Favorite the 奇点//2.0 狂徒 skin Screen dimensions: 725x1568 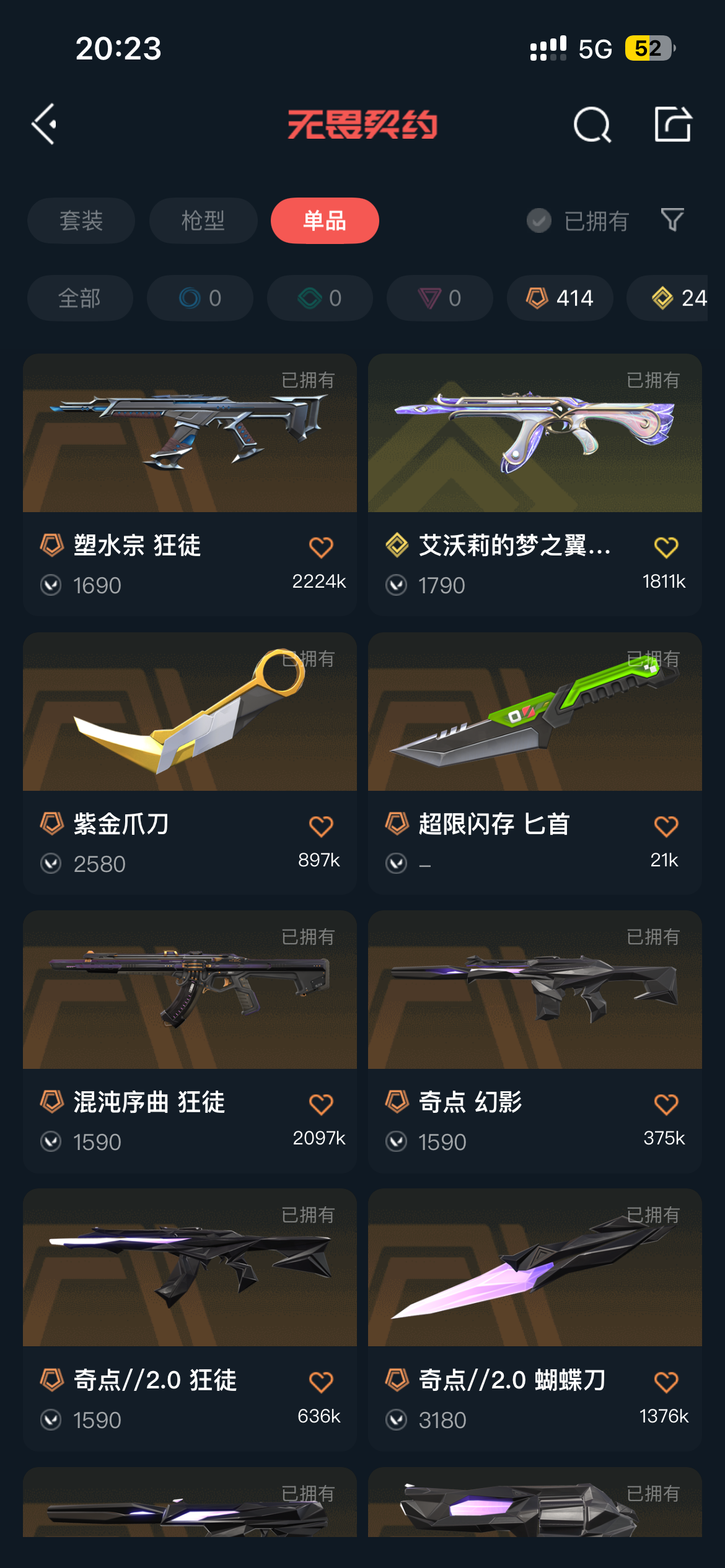pyautogui.click(x=321, y=1382)
